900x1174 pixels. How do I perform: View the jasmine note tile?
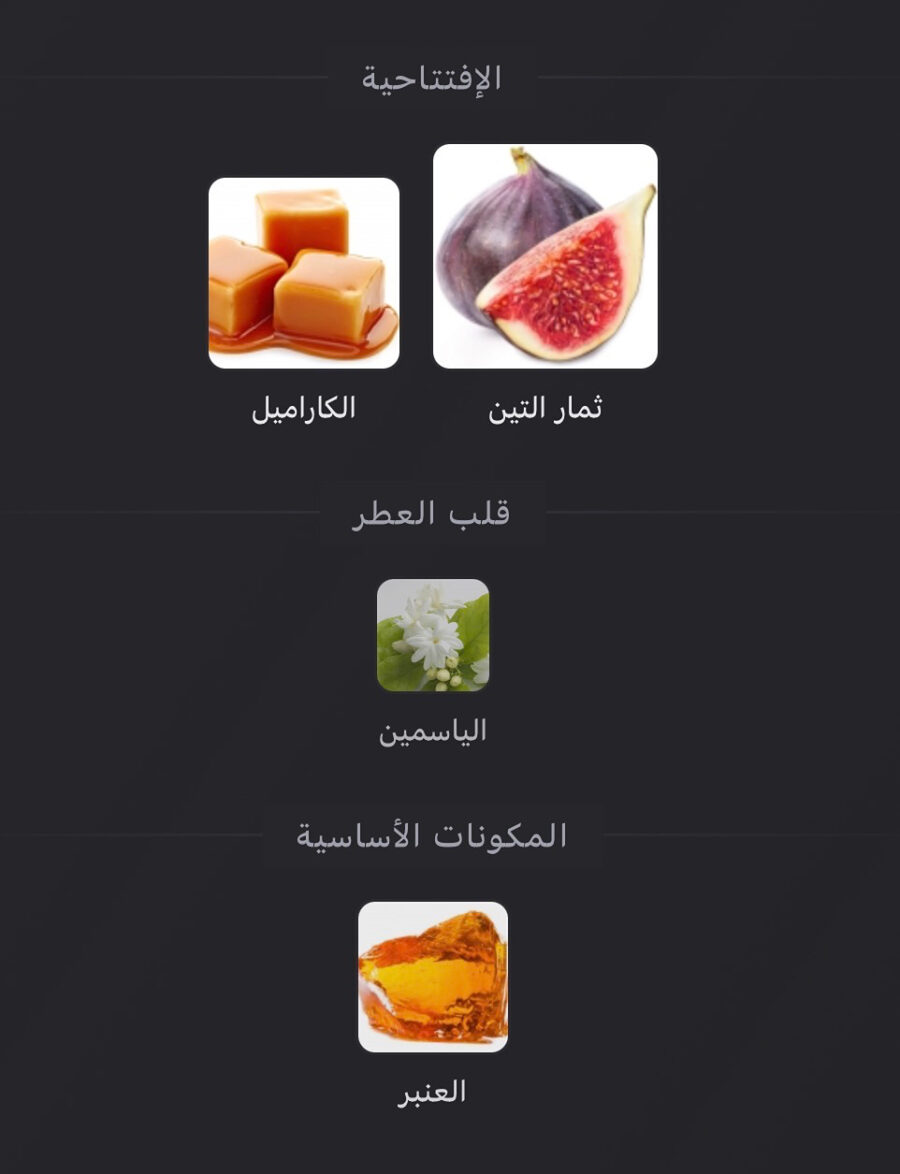click(433, 635)
